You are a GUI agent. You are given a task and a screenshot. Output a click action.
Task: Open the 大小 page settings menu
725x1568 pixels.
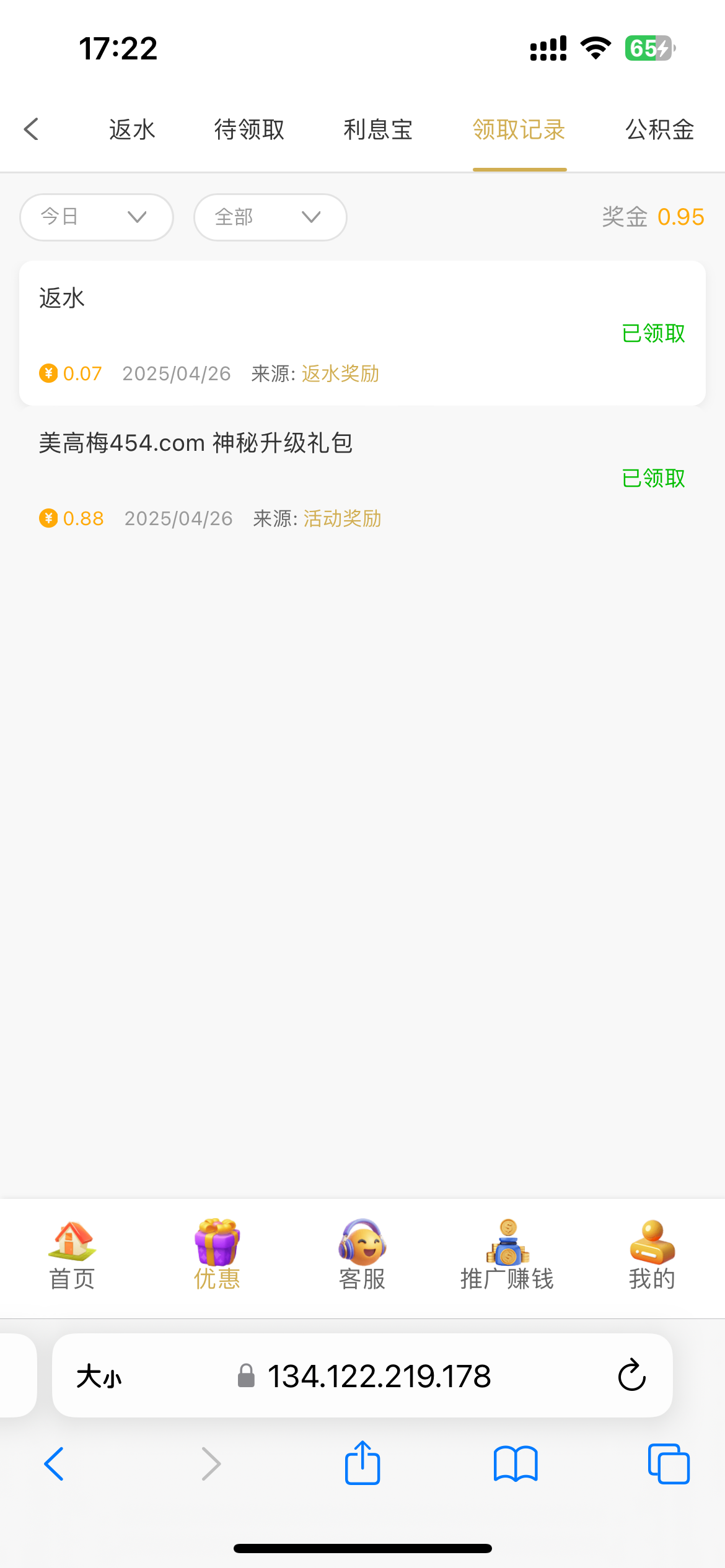pos(99,1377)
